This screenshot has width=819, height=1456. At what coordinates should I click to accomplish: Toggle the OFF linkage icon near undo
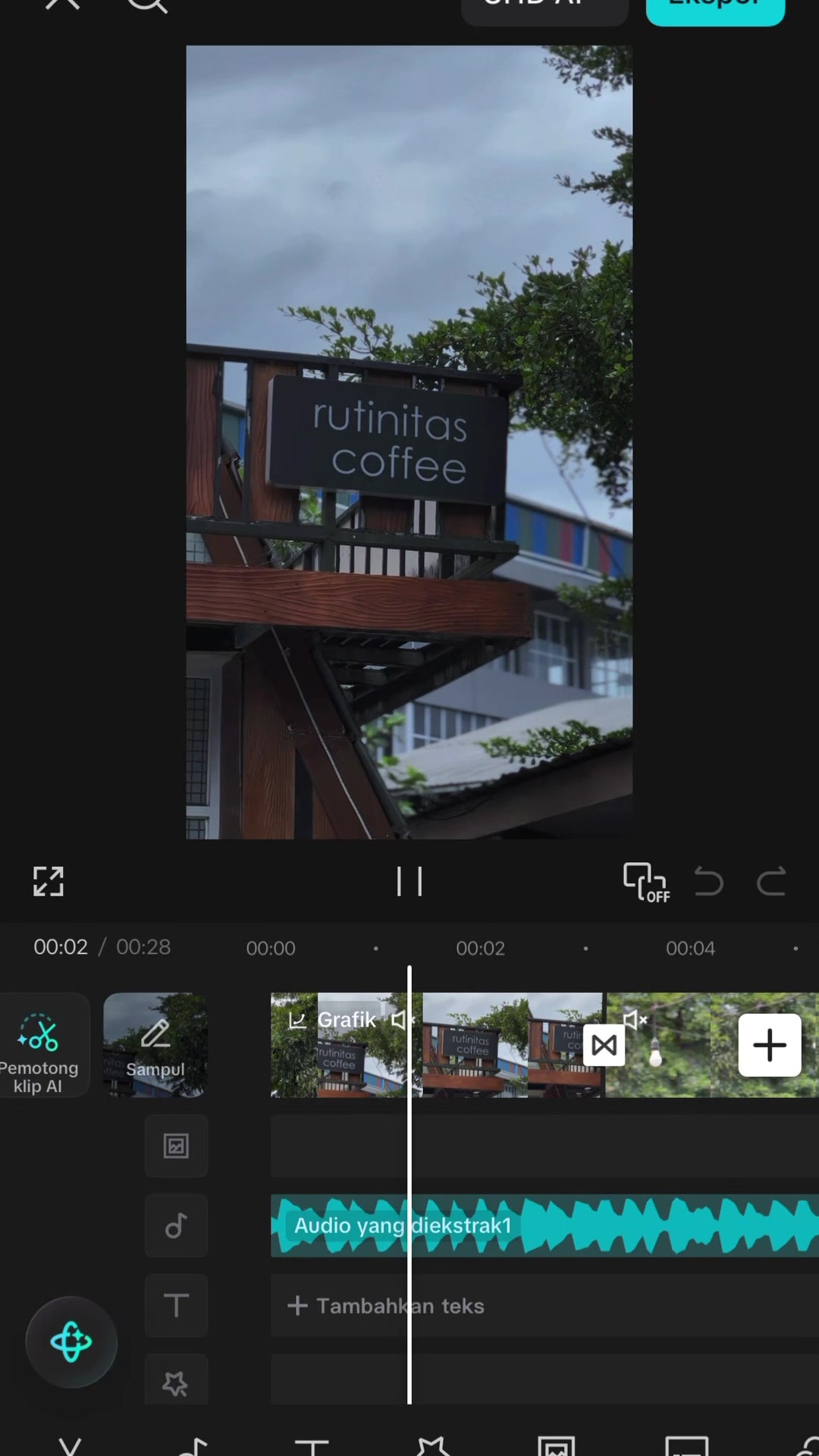point(646,882)
